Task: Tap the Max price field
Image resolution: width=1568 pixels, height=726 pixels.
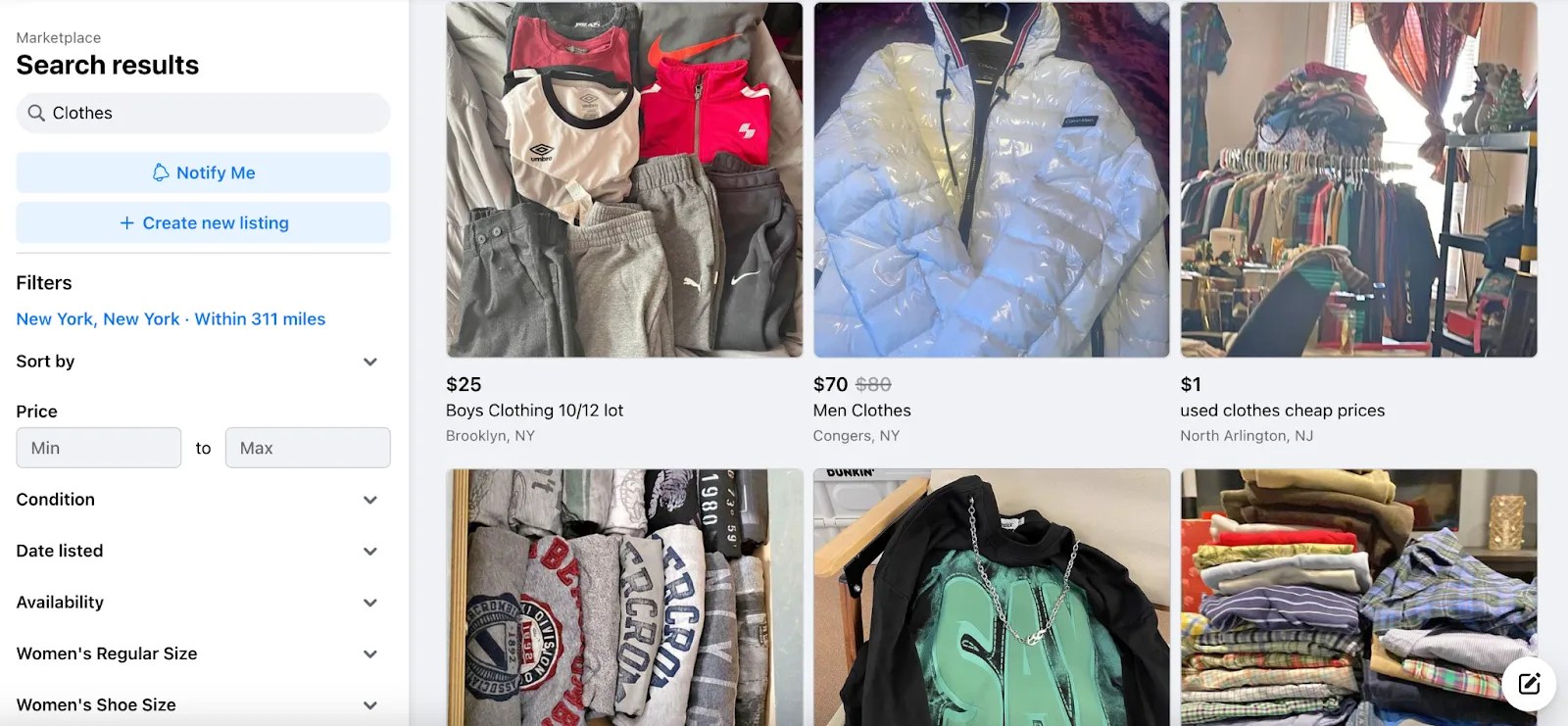Action: [308, 448]
